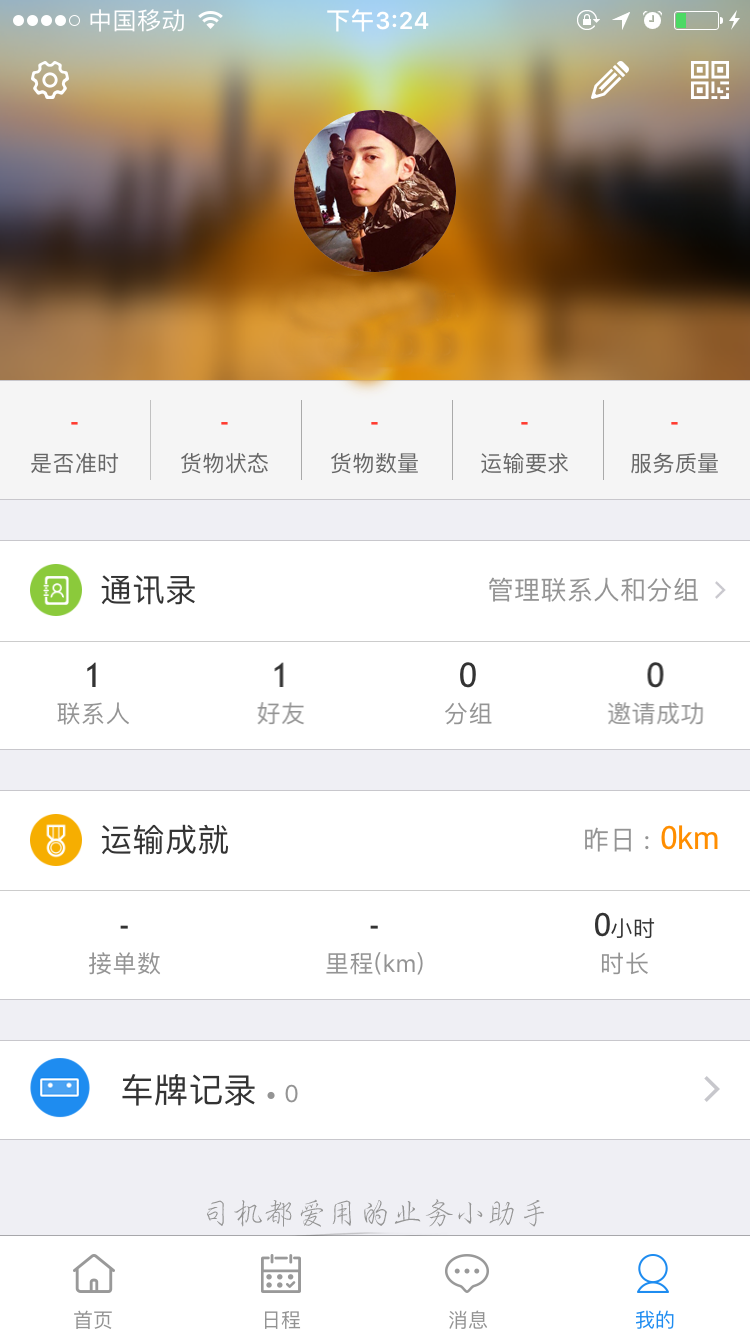Open the 通讯录 contacts row

(375, 591)
